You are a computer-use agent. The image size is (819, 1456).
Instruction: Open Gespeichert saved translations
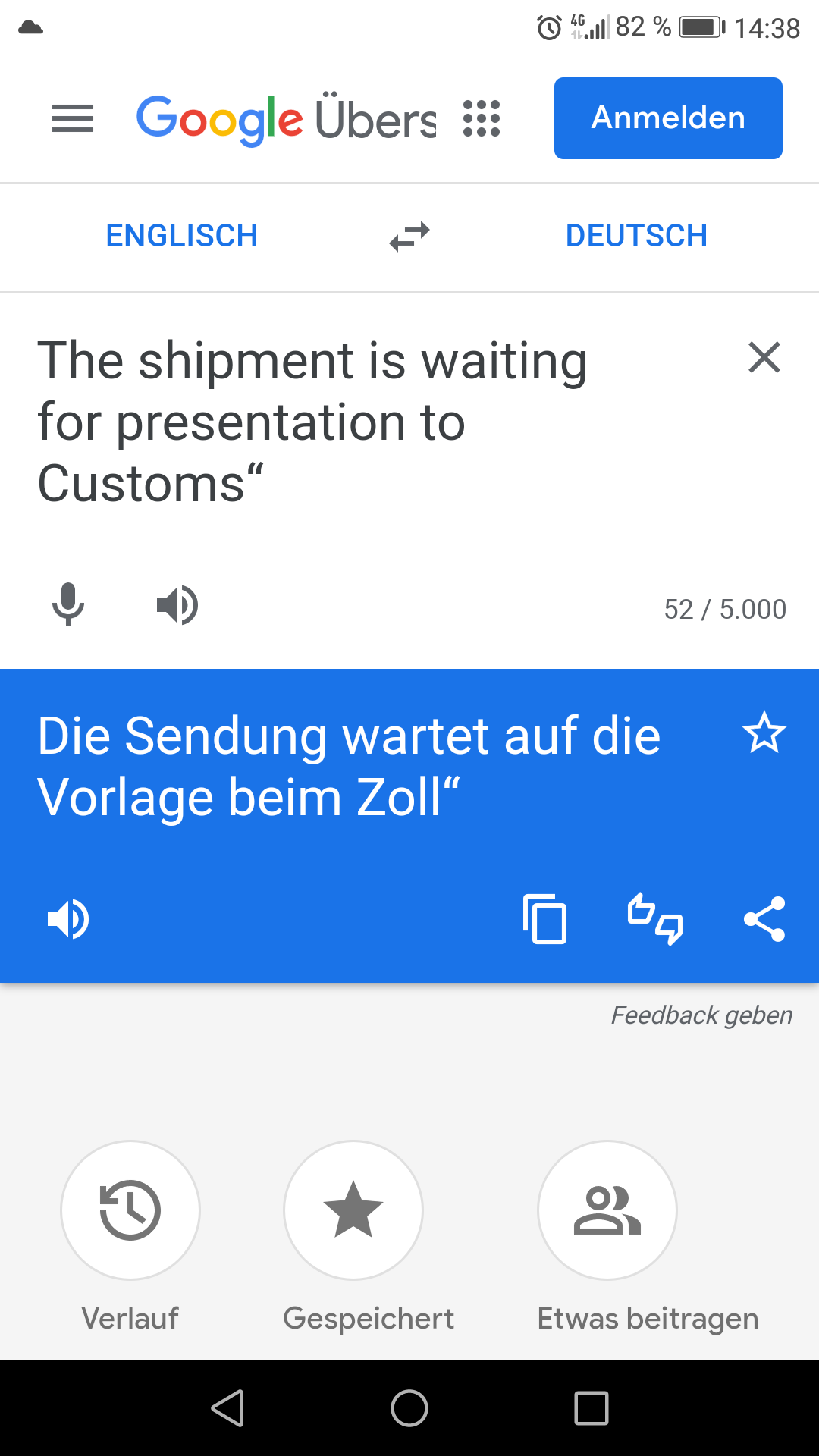[x=353, y=1210]
